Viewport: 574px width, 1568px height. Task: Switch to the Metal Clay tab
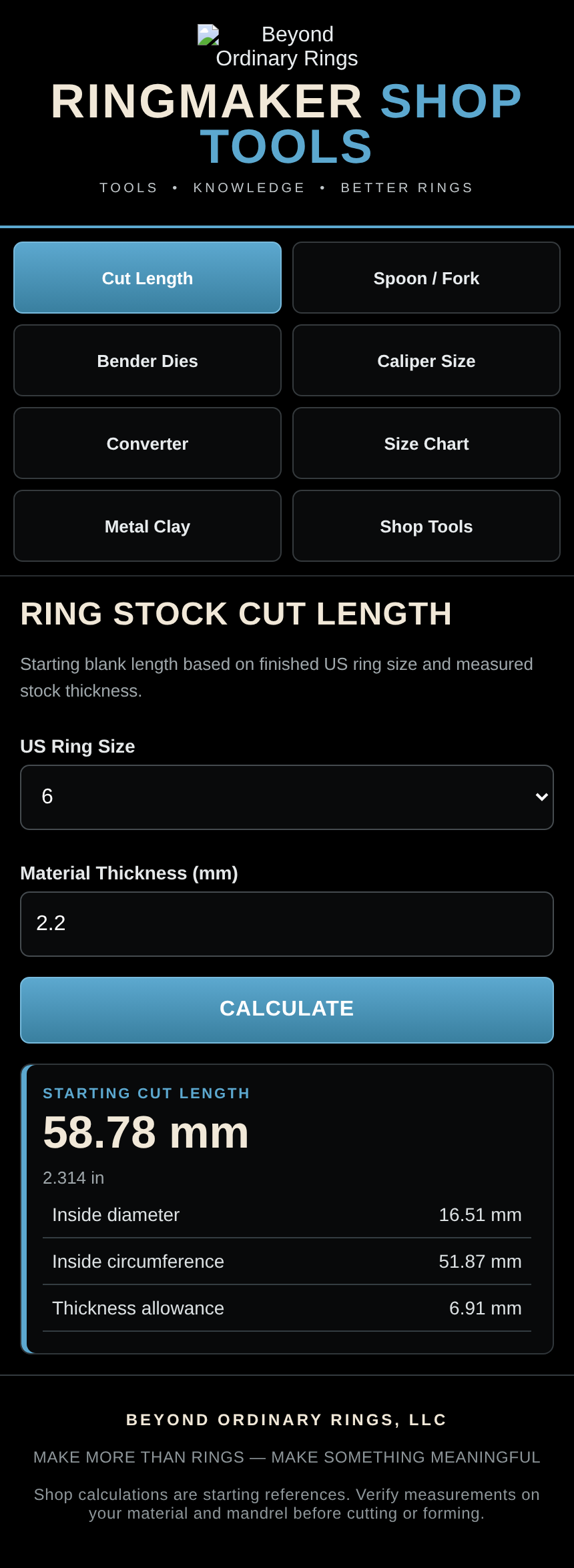coord(148,526)
